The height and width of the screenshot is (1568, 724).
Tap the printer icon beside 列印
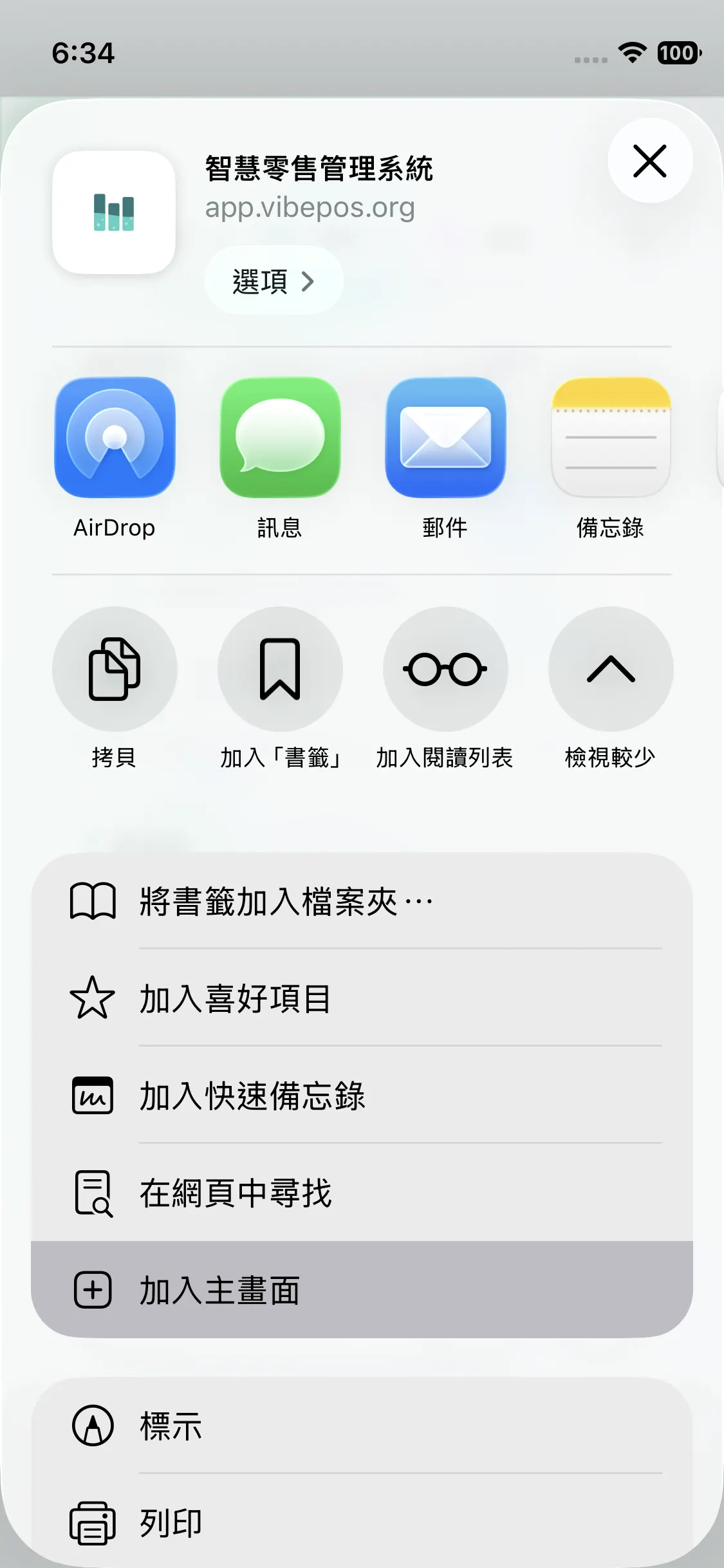tap(93, 1522)
